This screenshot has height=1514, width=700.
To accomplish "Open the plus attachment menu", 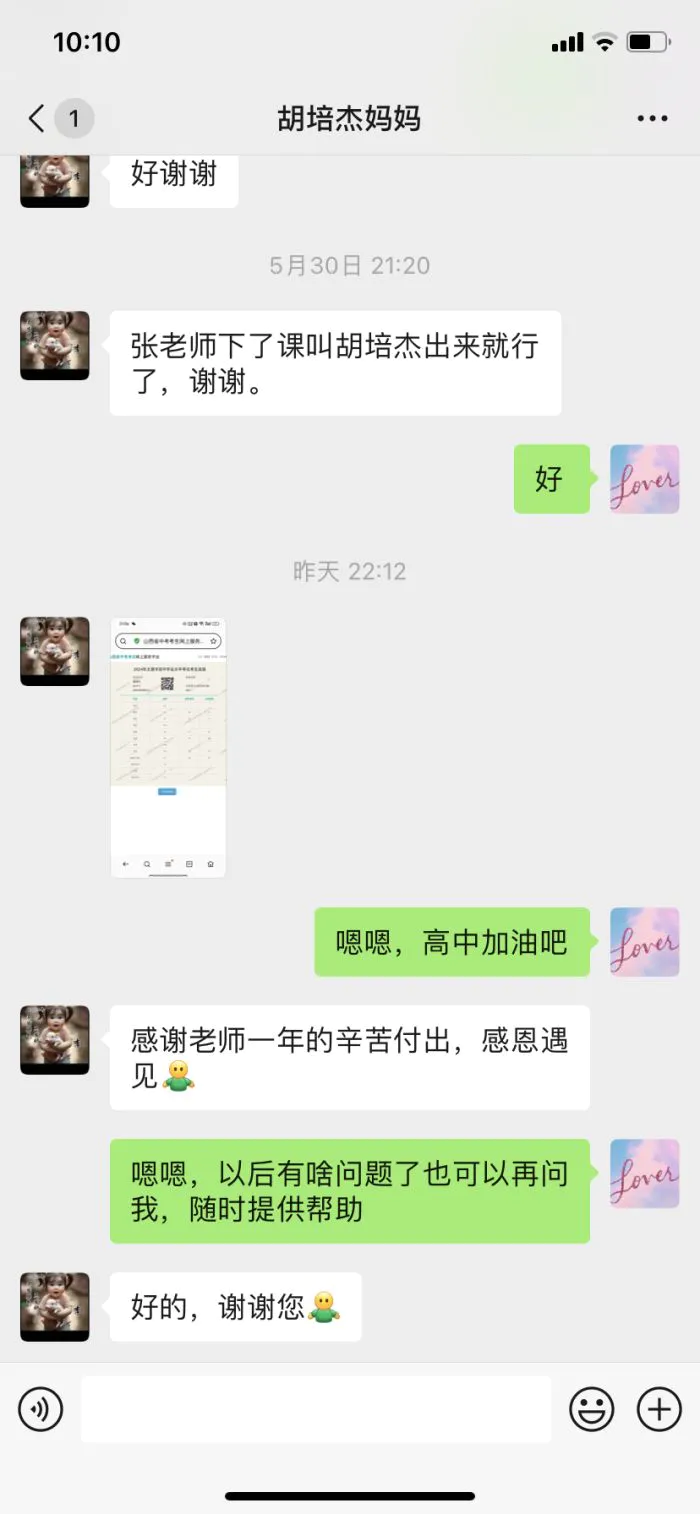I will pyautogui.click(x=659, y=1409).
